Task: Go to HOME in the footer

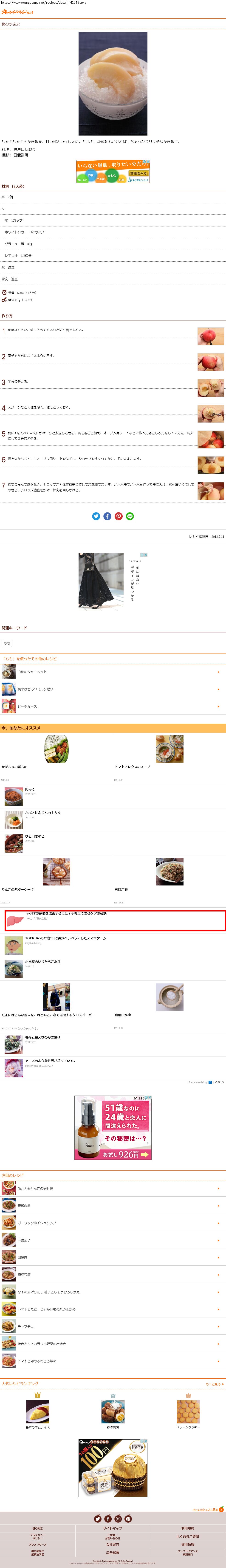Action: click(x=37, y=1528)
